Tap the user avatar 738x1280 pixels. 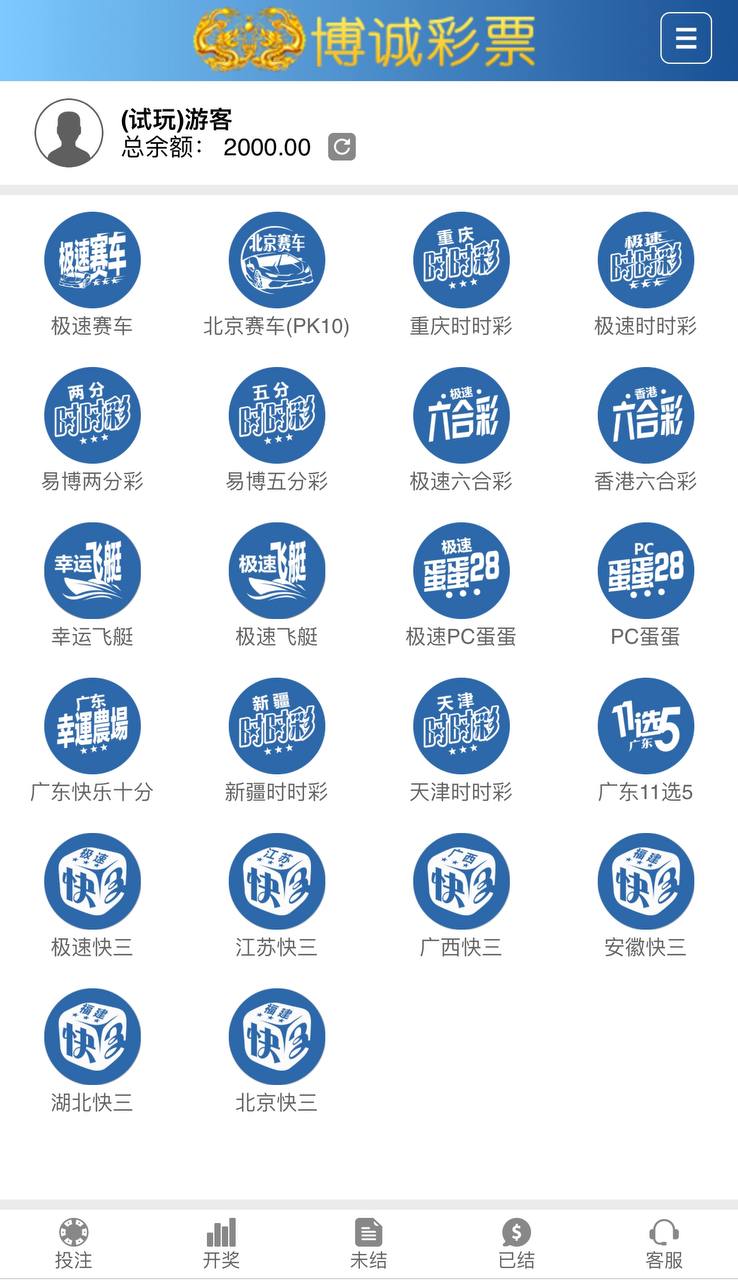[x=69, y=133]
